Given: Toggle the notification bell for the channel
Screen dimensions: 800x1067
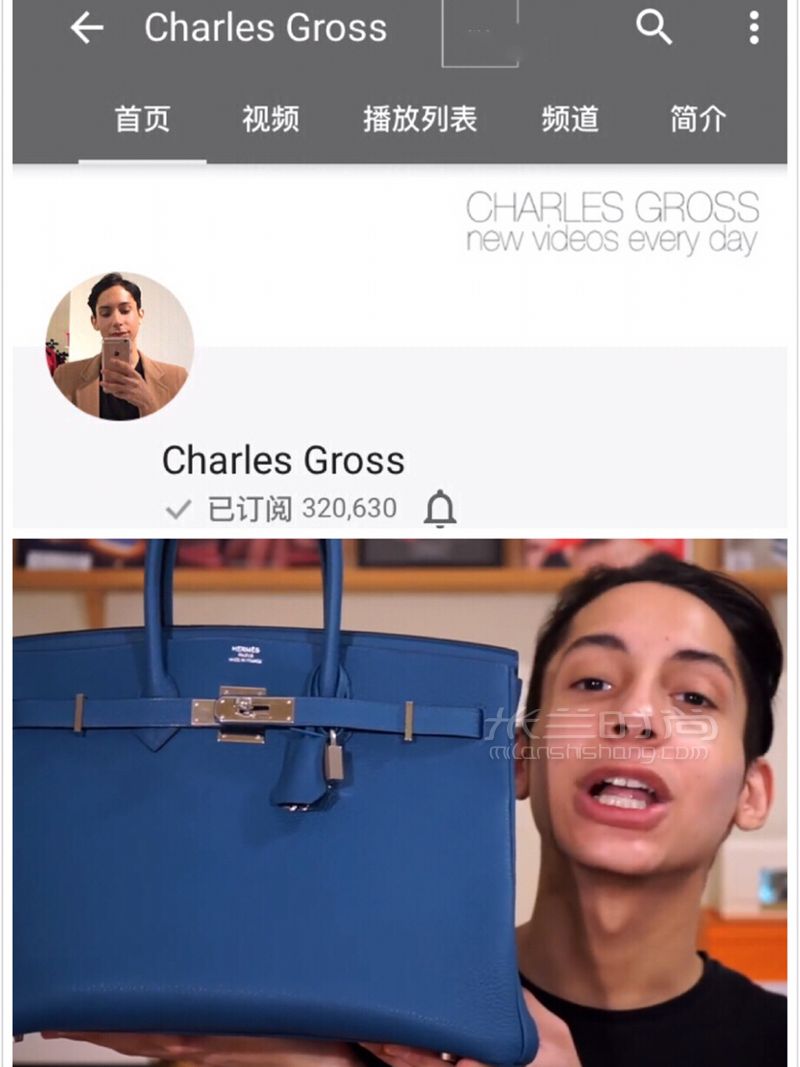Looking at the screenshot, I should click(x=440, y=509).
